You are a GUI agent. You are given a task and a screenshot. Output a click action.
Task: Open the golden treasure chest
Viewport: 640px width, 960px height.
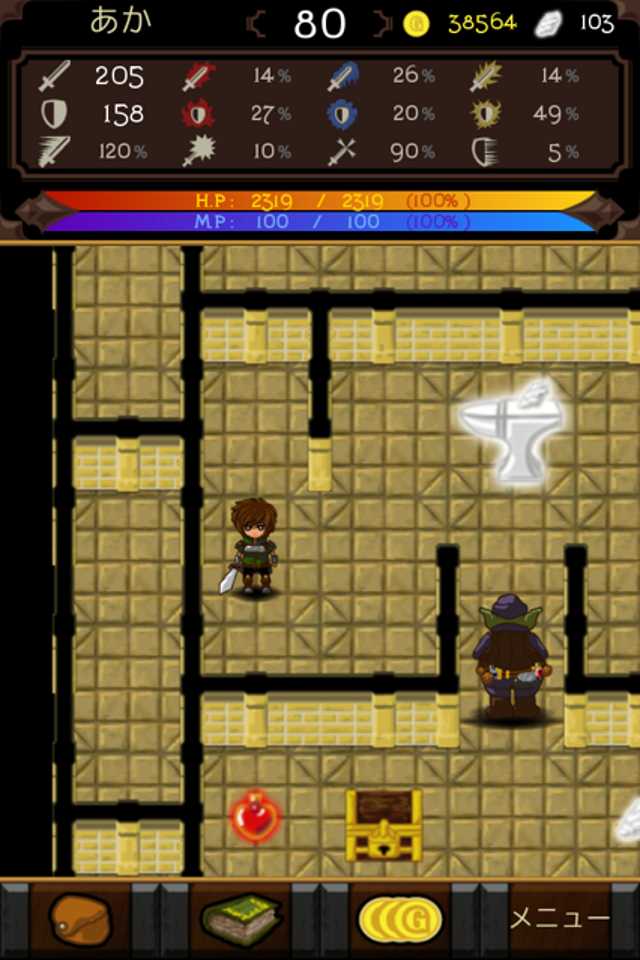click(x=384, y=826)
